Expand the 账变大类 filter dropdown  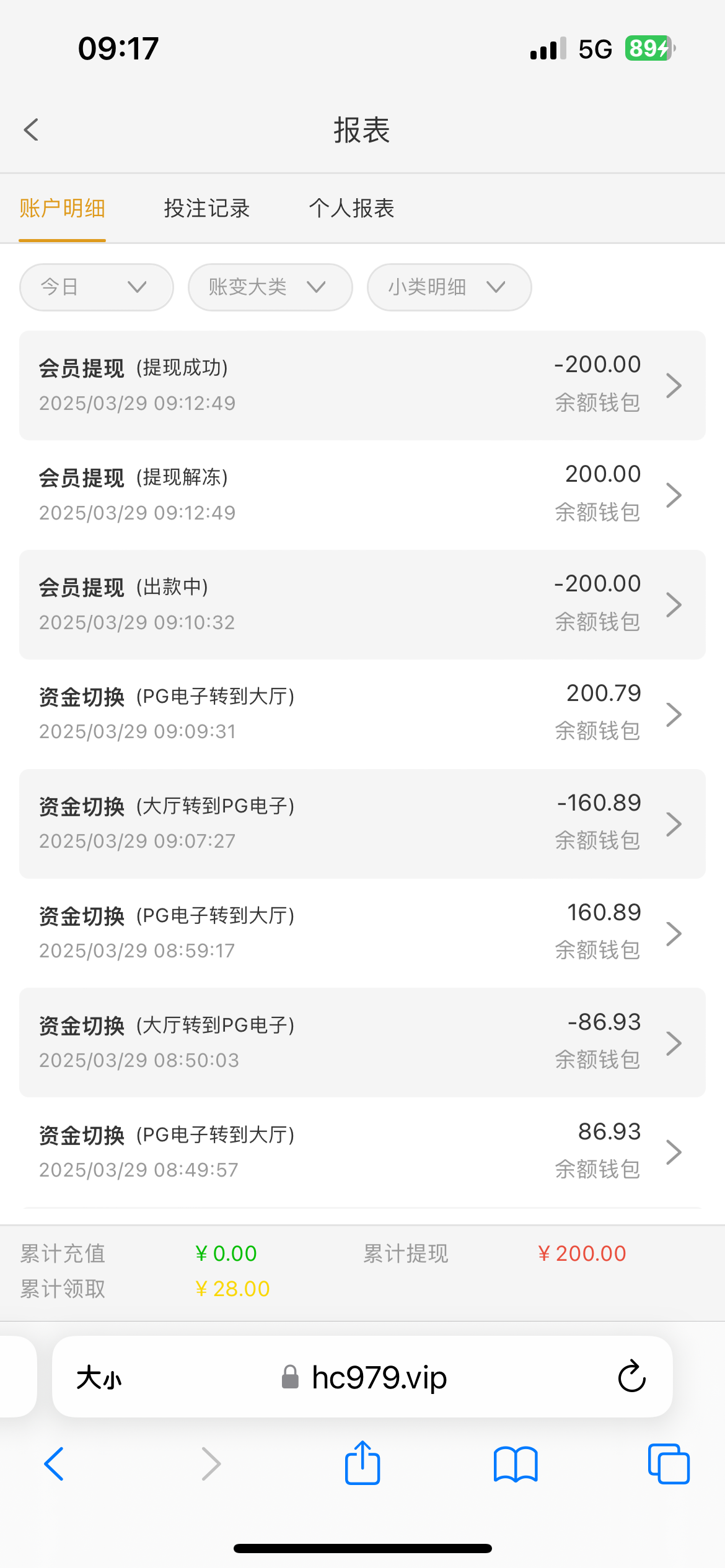click(x=270, y=287)
